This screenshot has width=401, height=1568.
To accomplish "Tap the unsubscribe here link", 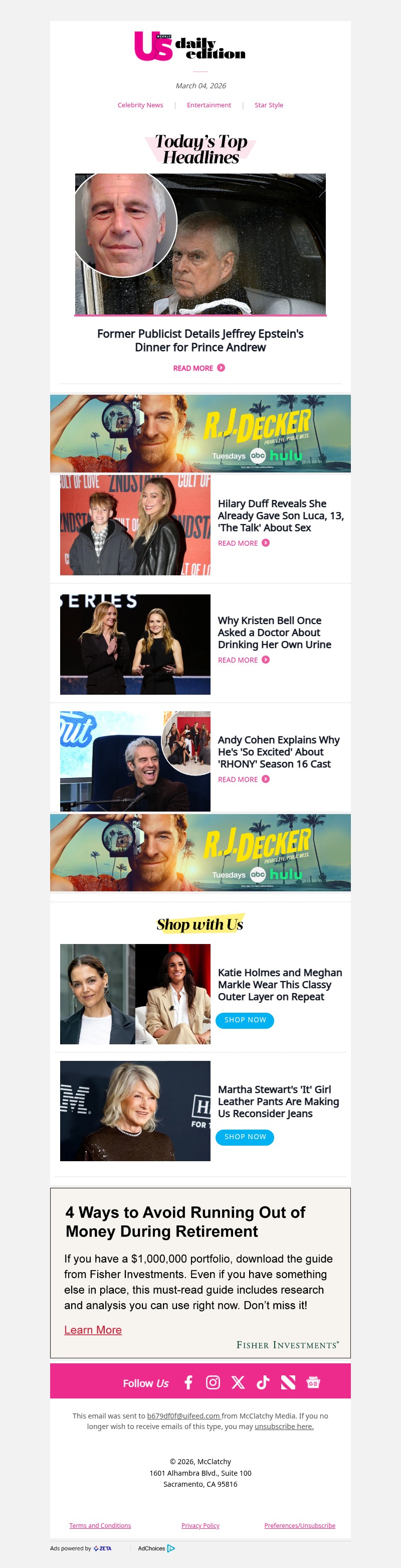I will click(284, 1426).
